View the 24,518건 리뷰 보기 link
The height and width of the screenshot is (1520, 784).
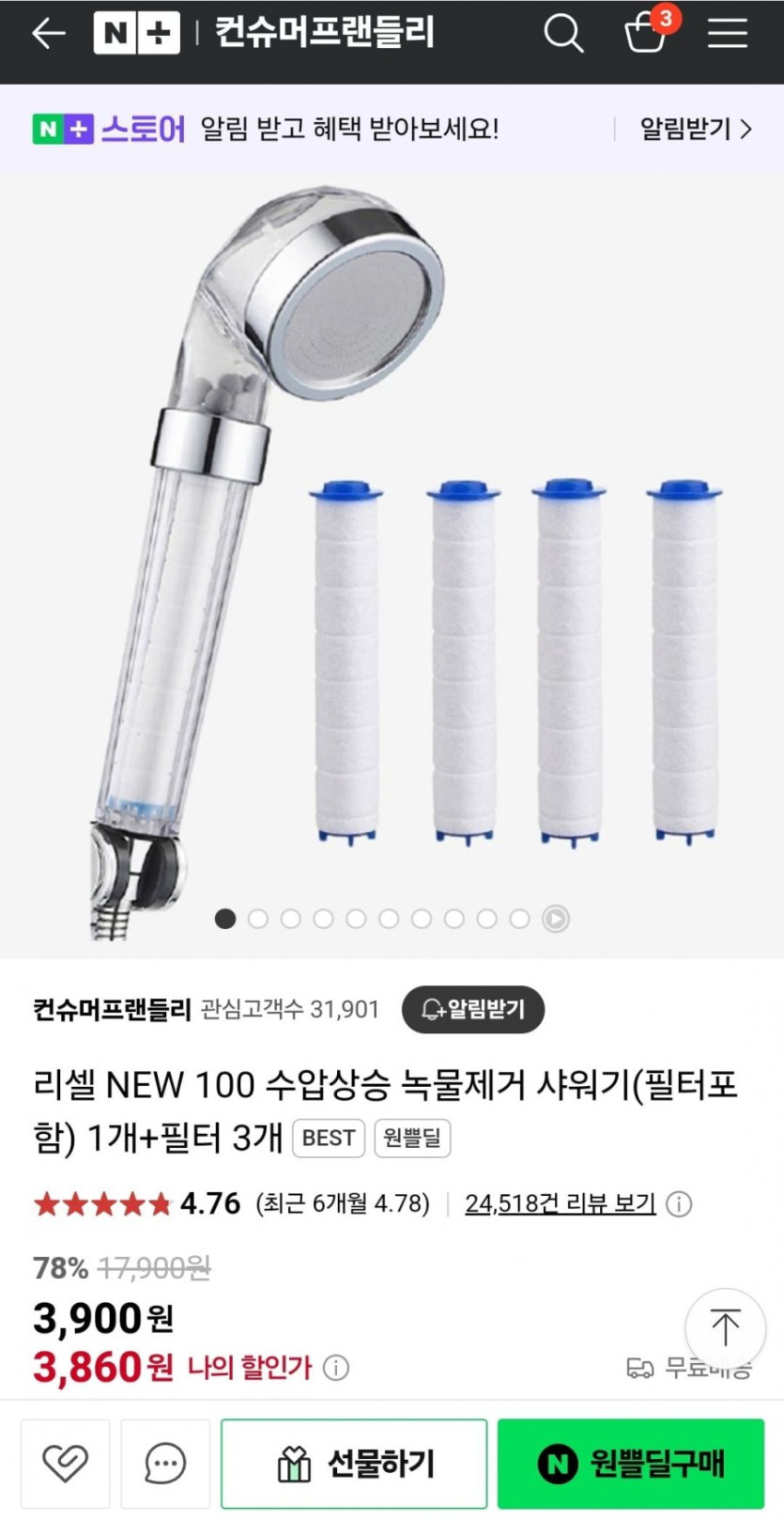tap(560, 1203)
